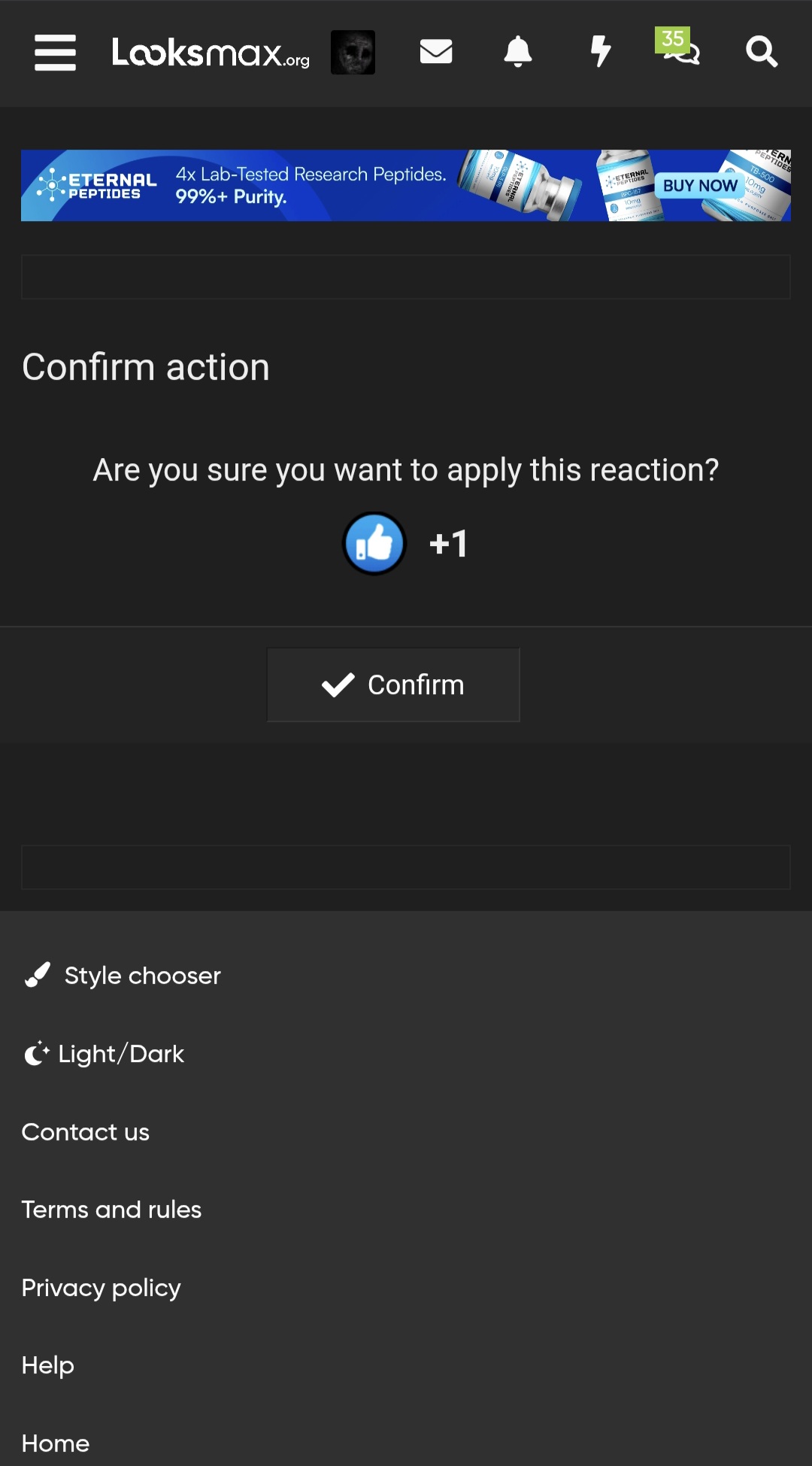
Task: View Terms and rules
Action: pyautogui.click(x=111, y=1210)
